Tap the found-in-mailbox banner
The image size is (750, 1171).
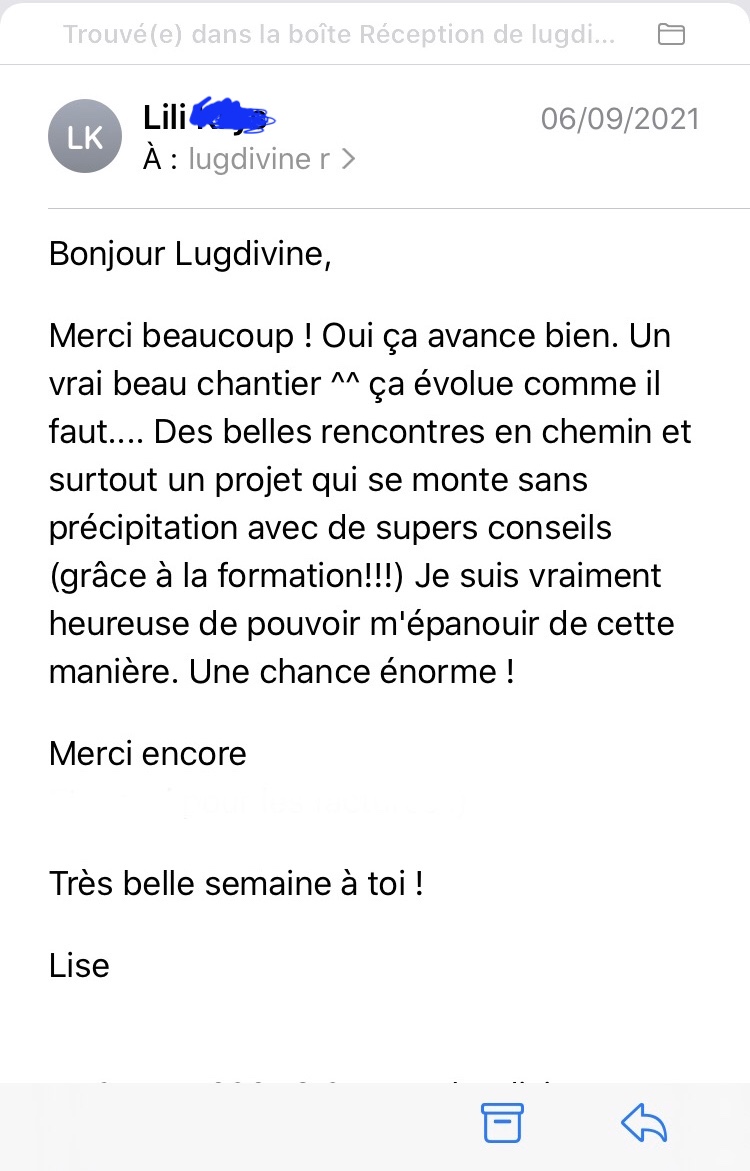tap(340, 35)
